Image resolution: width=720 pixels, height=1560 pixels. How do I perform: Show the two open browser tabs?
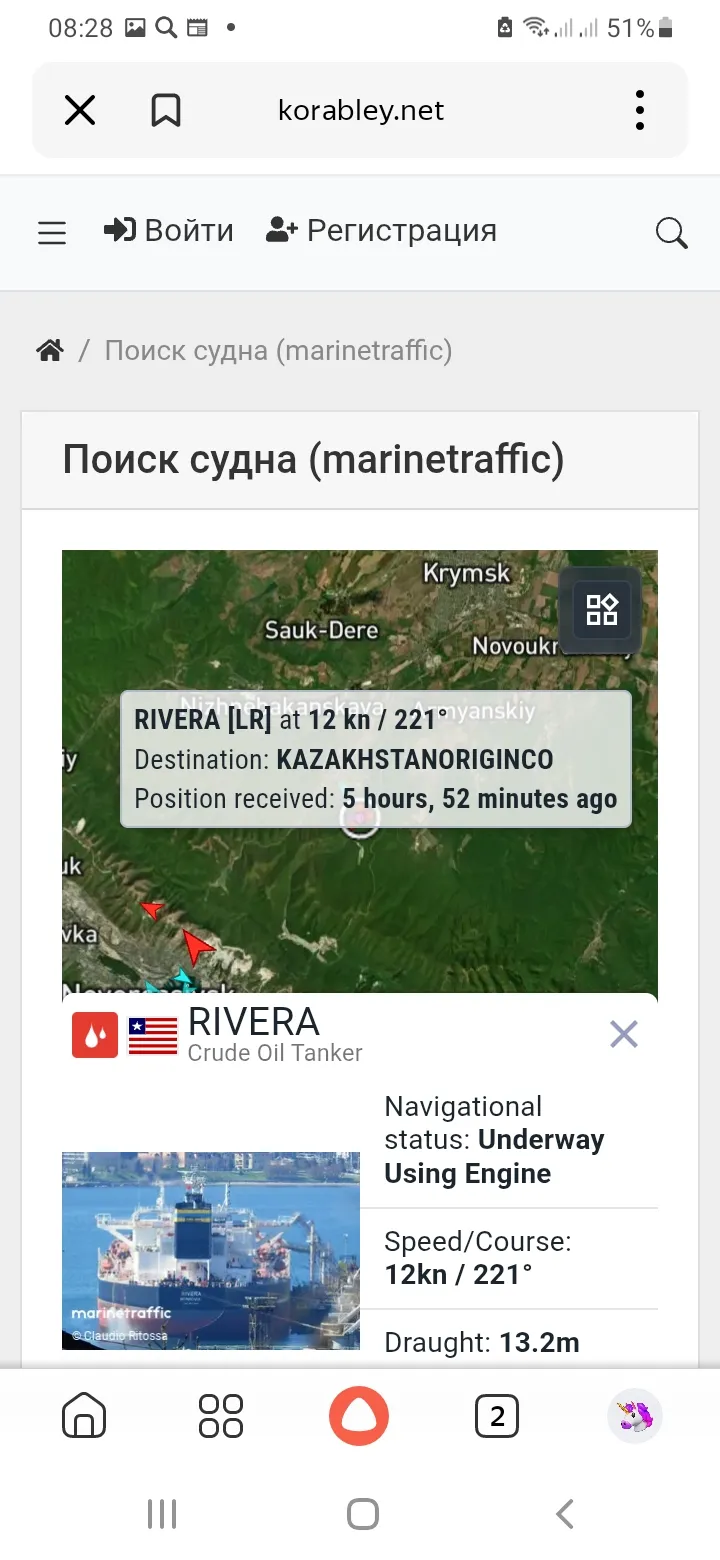[x=497, y=1416]
